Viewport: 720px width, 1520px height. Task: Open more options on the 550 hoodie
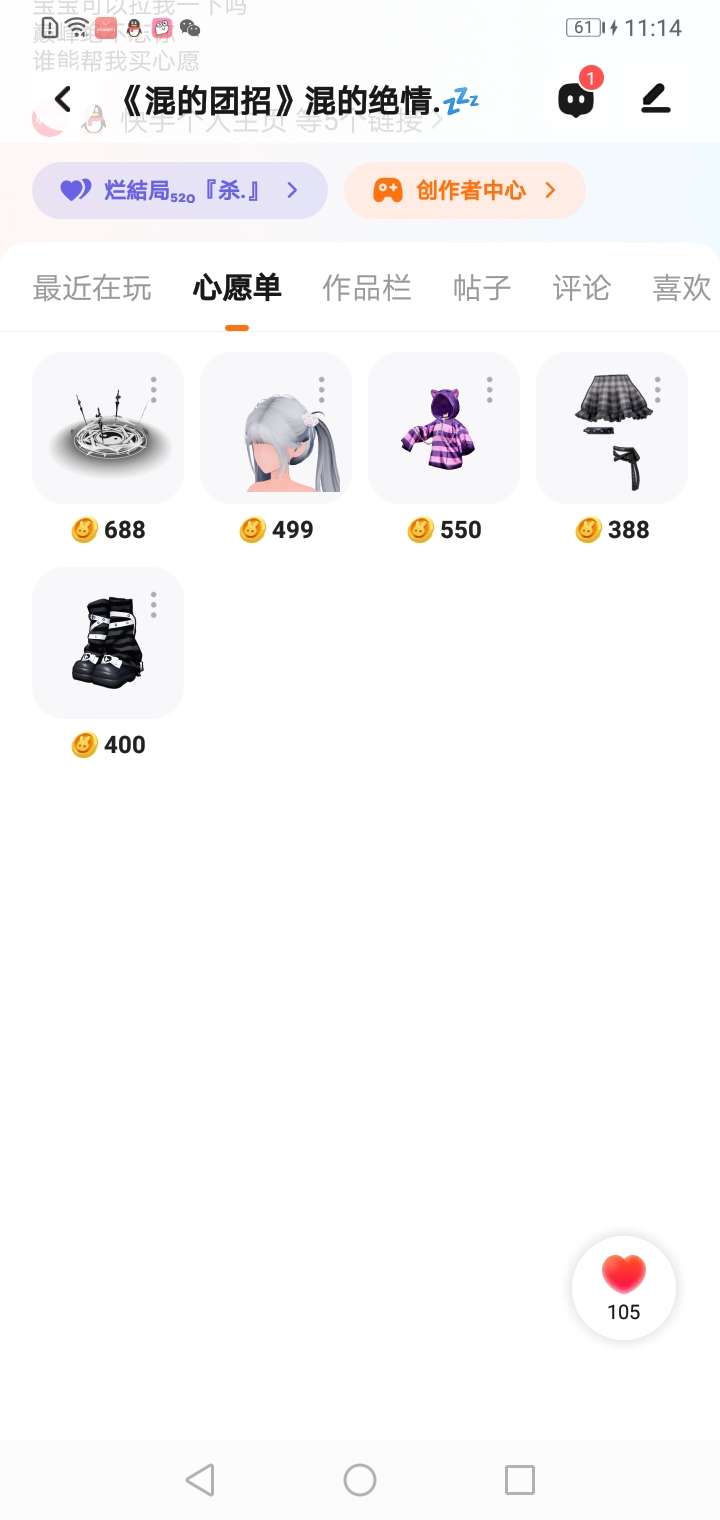[490, 389]
